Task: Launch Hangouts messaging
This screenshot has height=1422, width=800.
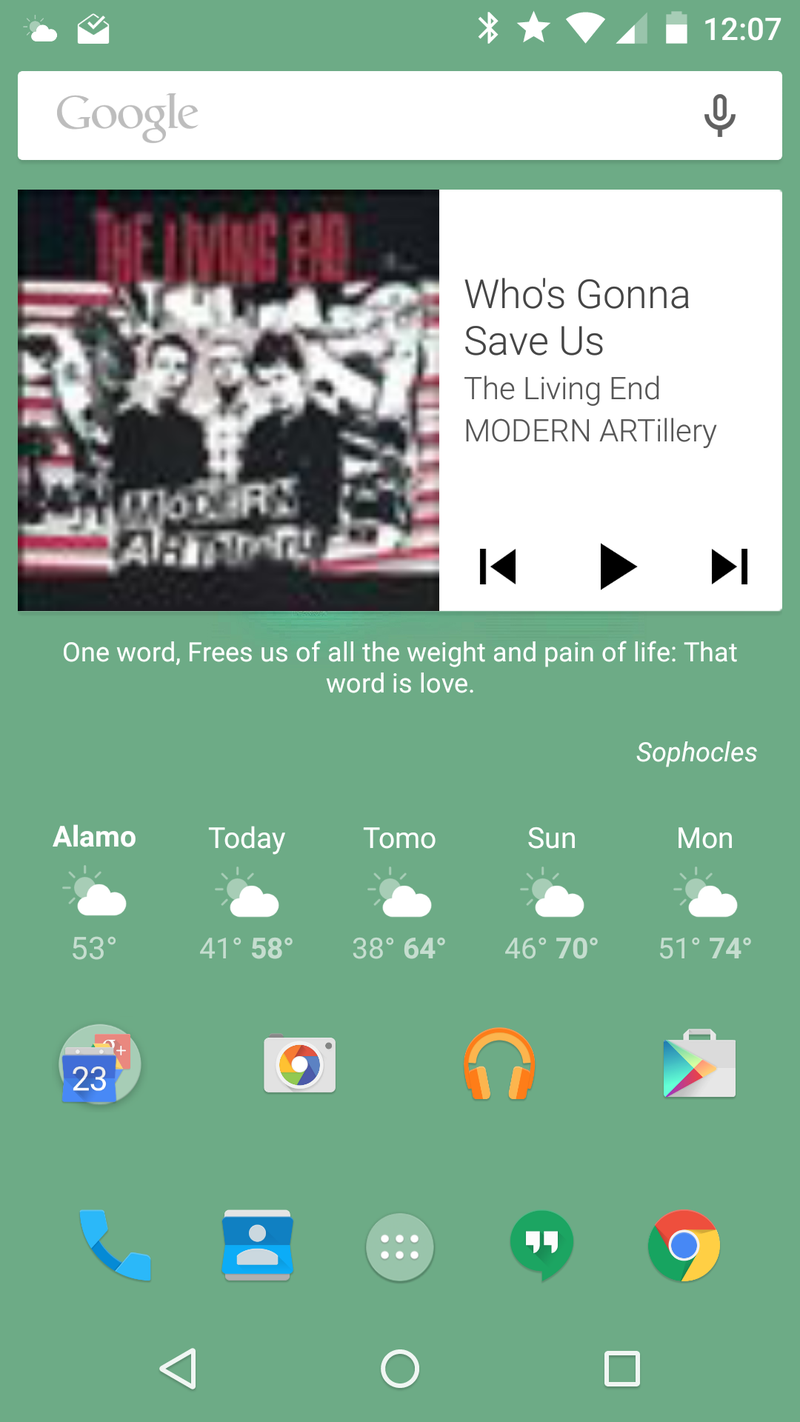Action: [541, 1245]
